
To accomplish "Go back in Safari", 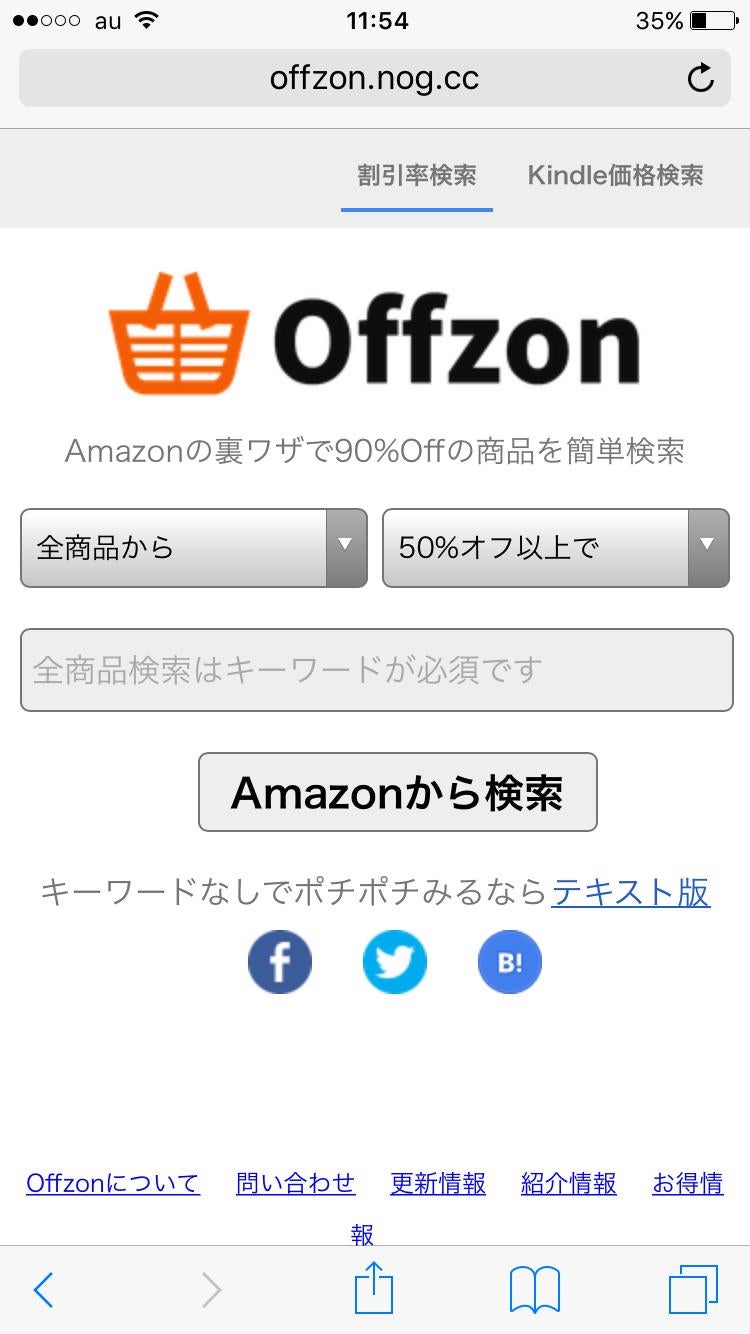I will click(43, 1290).
